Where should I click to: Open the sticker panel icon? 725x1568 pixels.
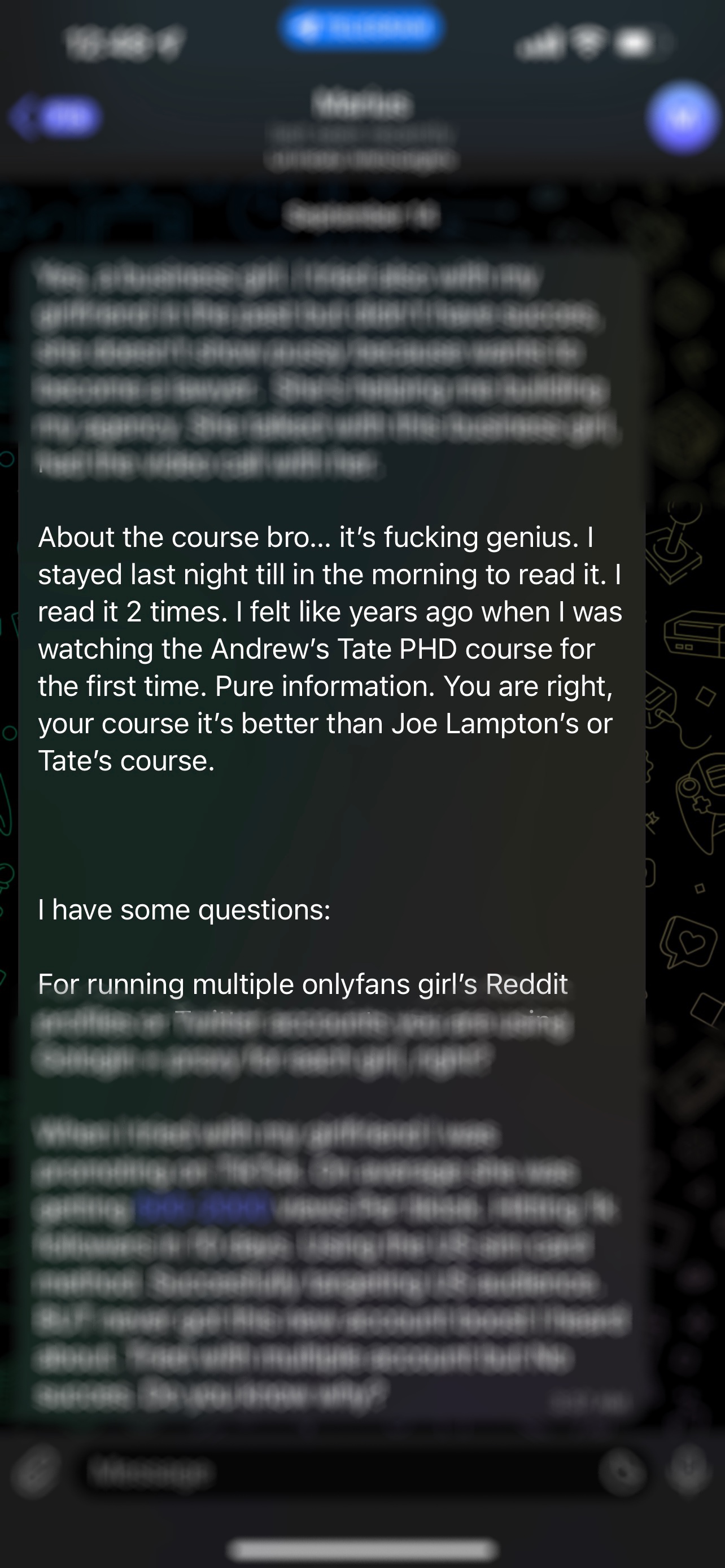pos(622,1473)
